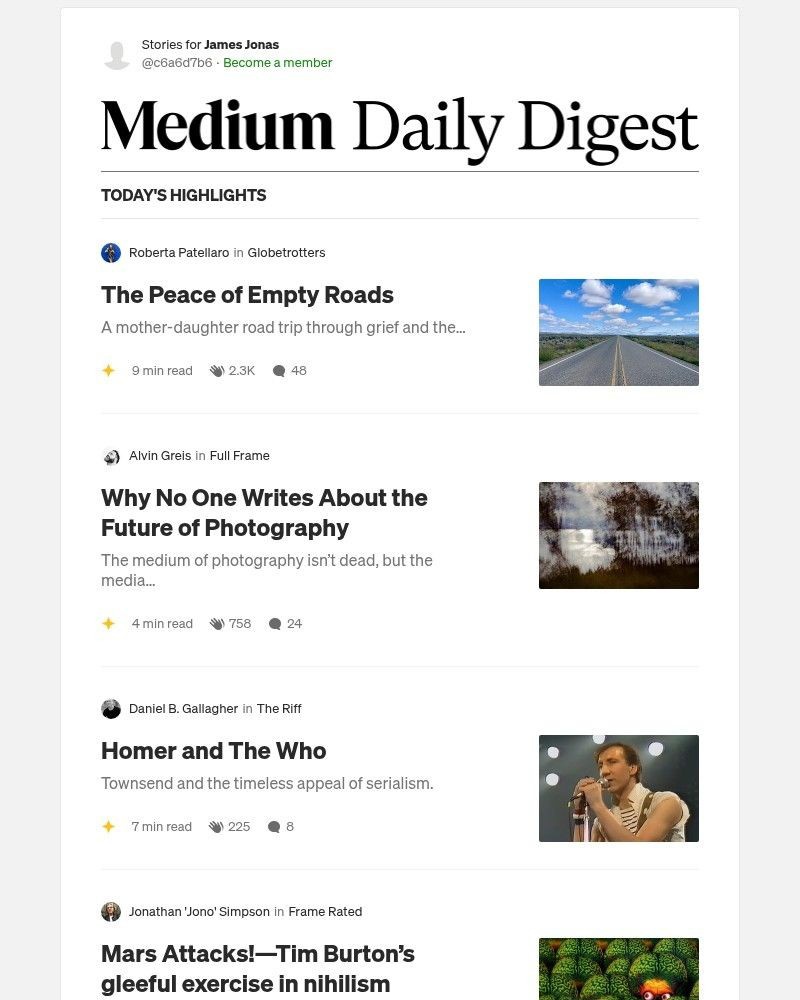Open the Globetrotters publication link
The width and height of the screenshot is (800, 1000).
click(x=287, y=253)
